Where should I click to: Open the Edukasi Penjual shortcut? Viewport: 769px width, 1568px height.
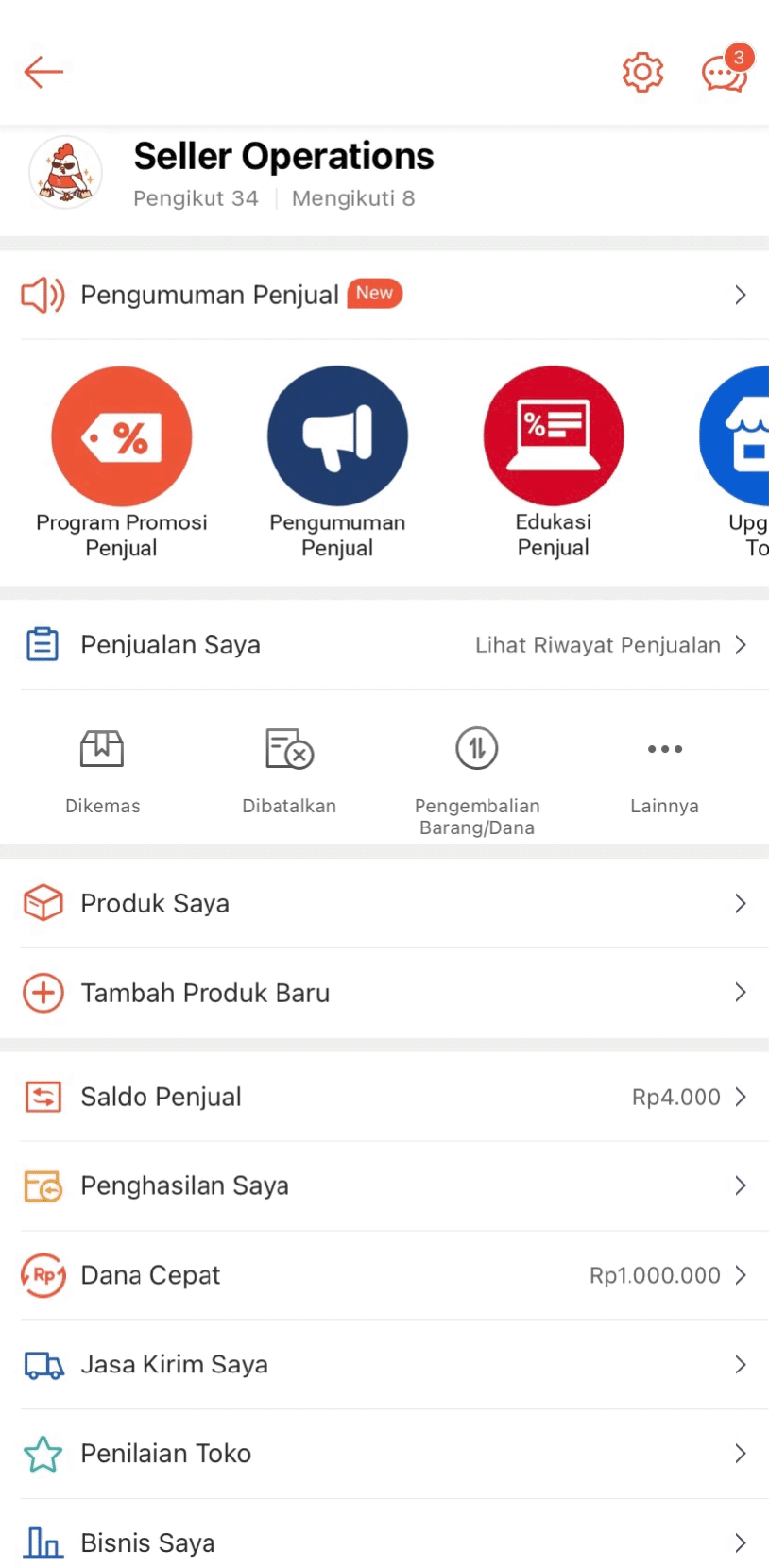point(554,437)
